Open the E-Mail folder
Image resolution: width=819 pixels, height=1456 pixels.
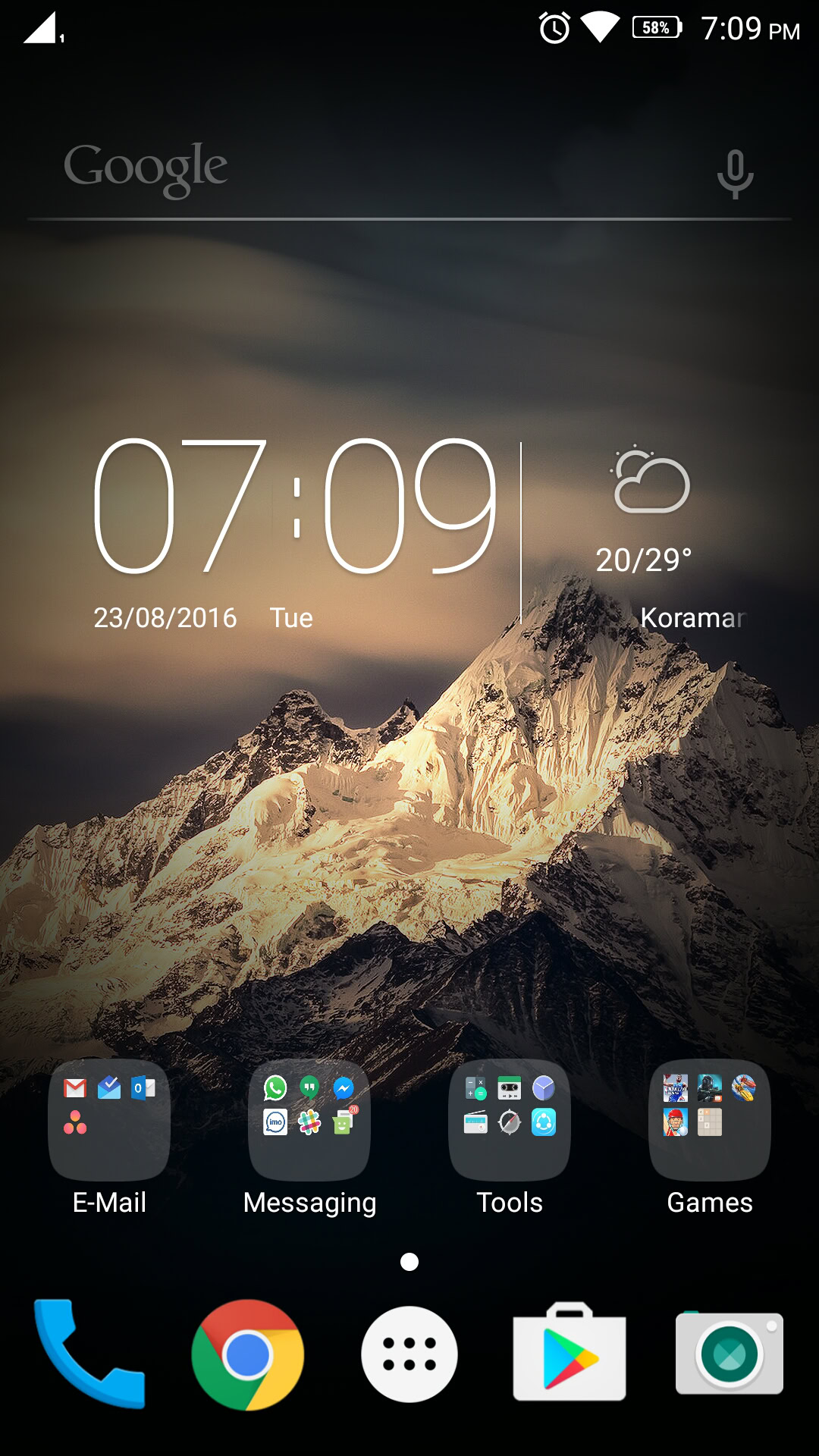[109, 1119]
